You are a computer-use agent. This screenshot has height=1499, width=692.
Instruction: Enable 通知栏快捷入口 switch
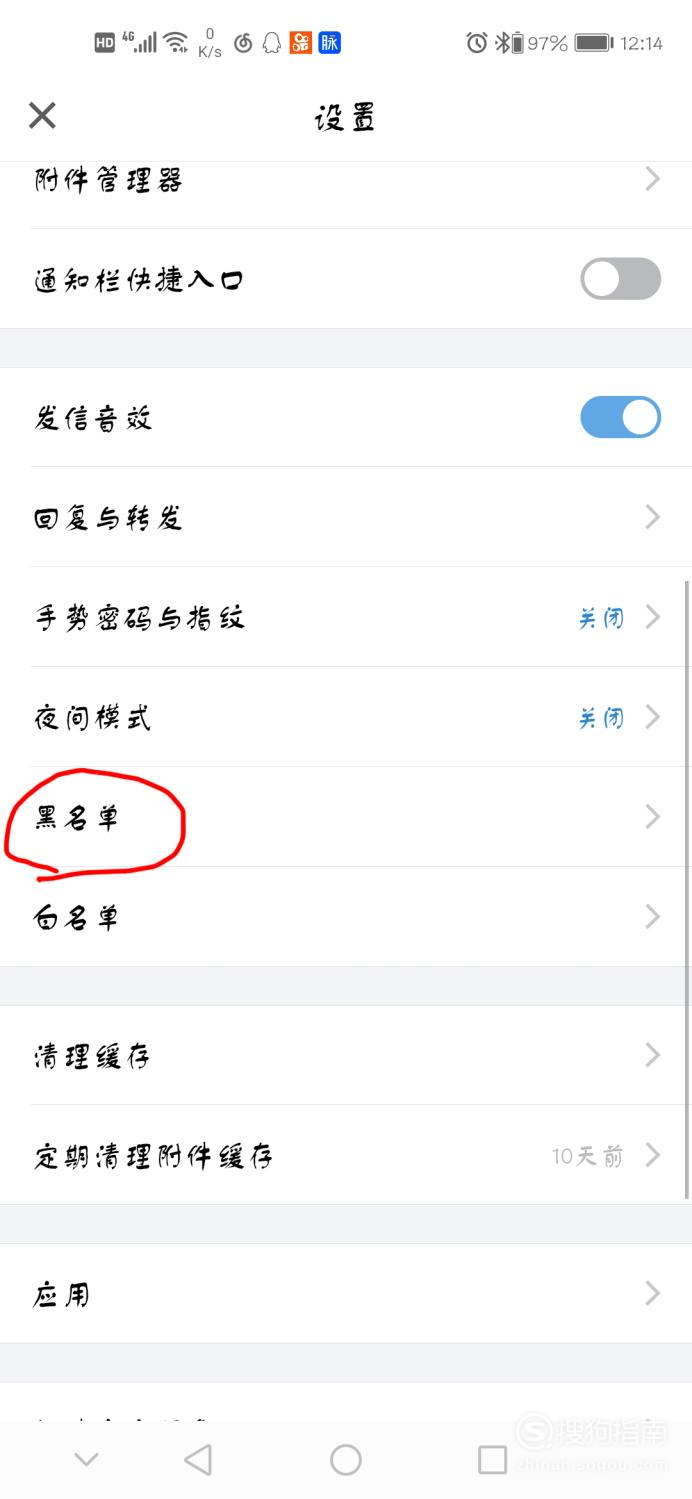click(620, 279)
